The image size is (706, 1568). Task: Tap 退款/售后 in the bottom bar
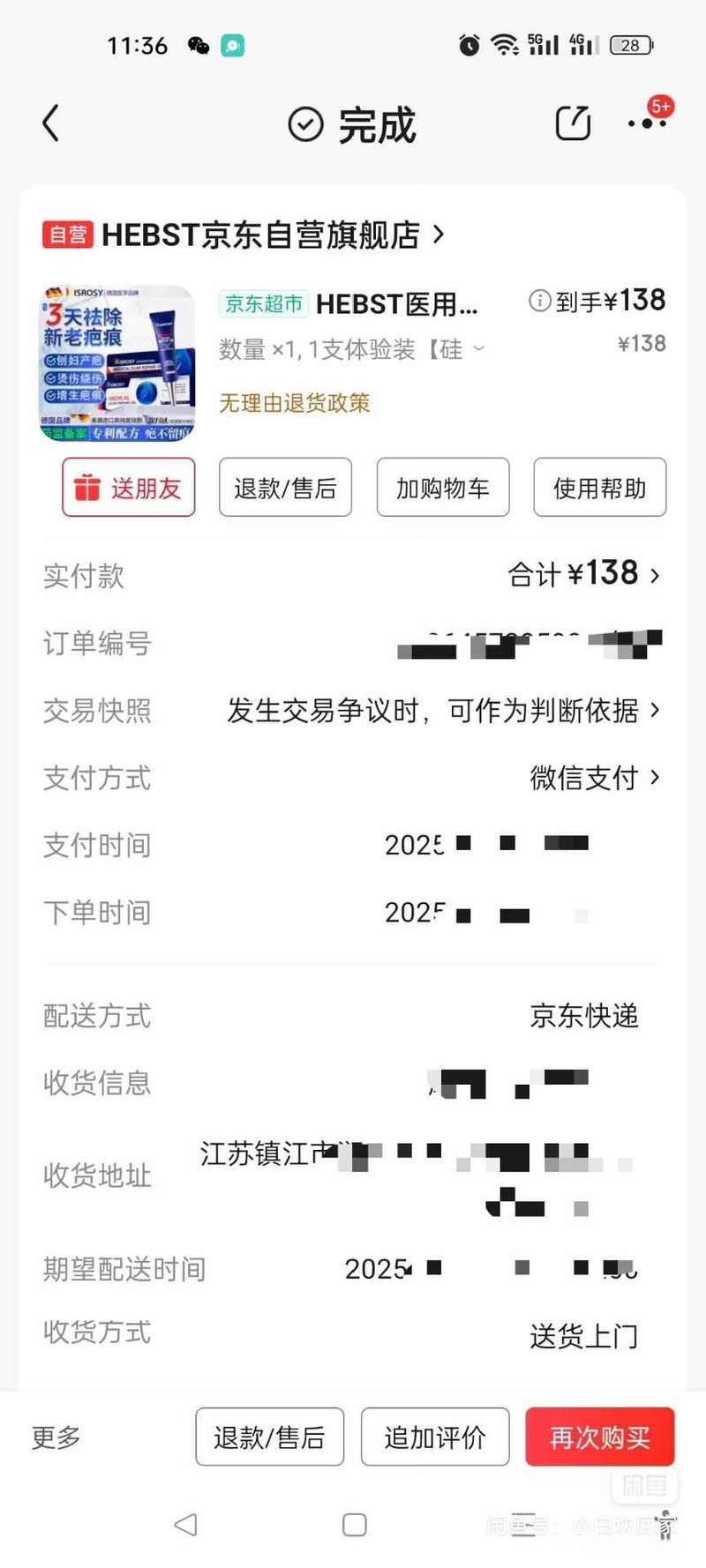[x=269, y=1437]
